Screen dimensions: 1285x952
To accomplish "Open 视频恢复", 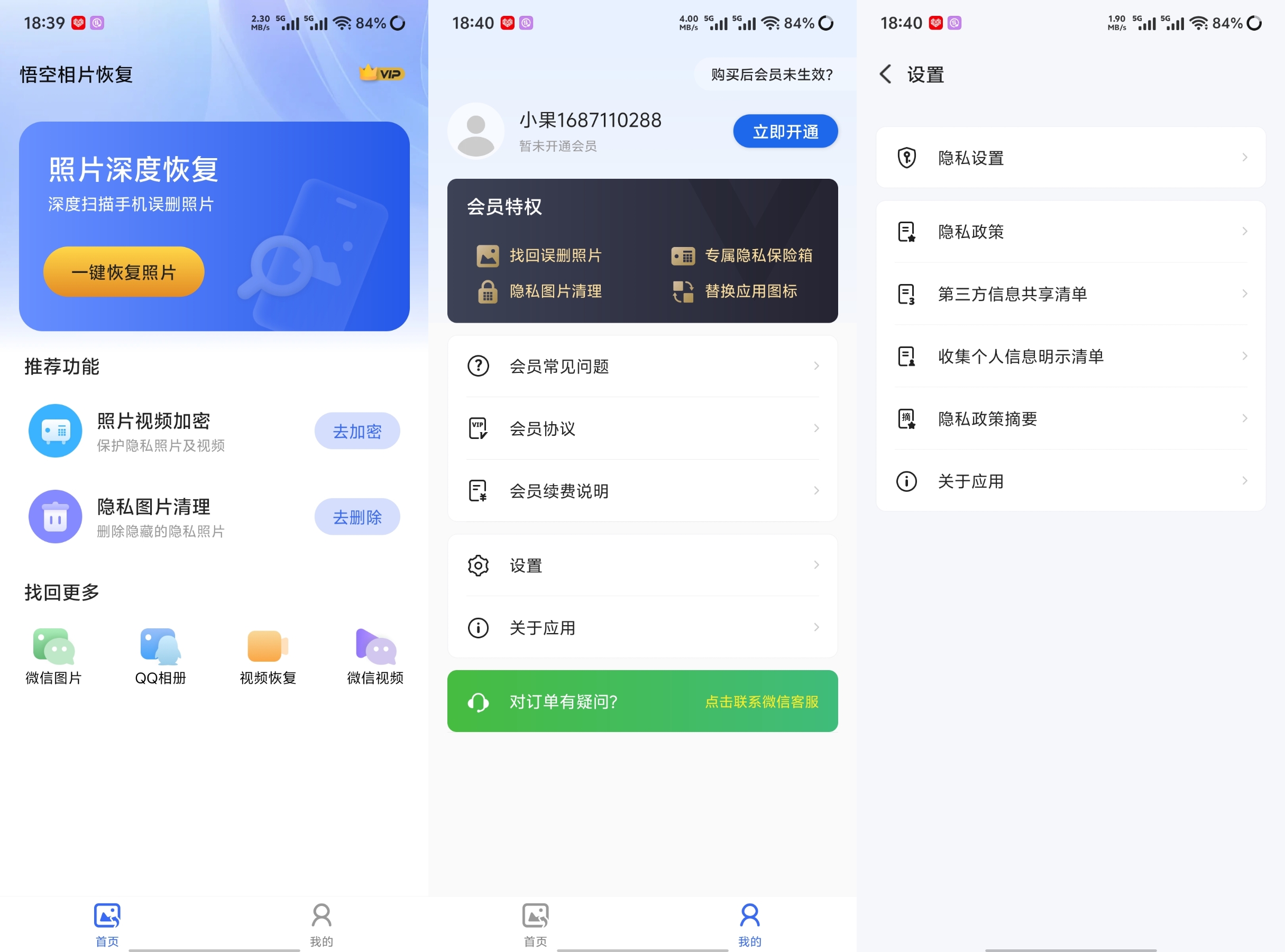I will (x=268, y=656).
